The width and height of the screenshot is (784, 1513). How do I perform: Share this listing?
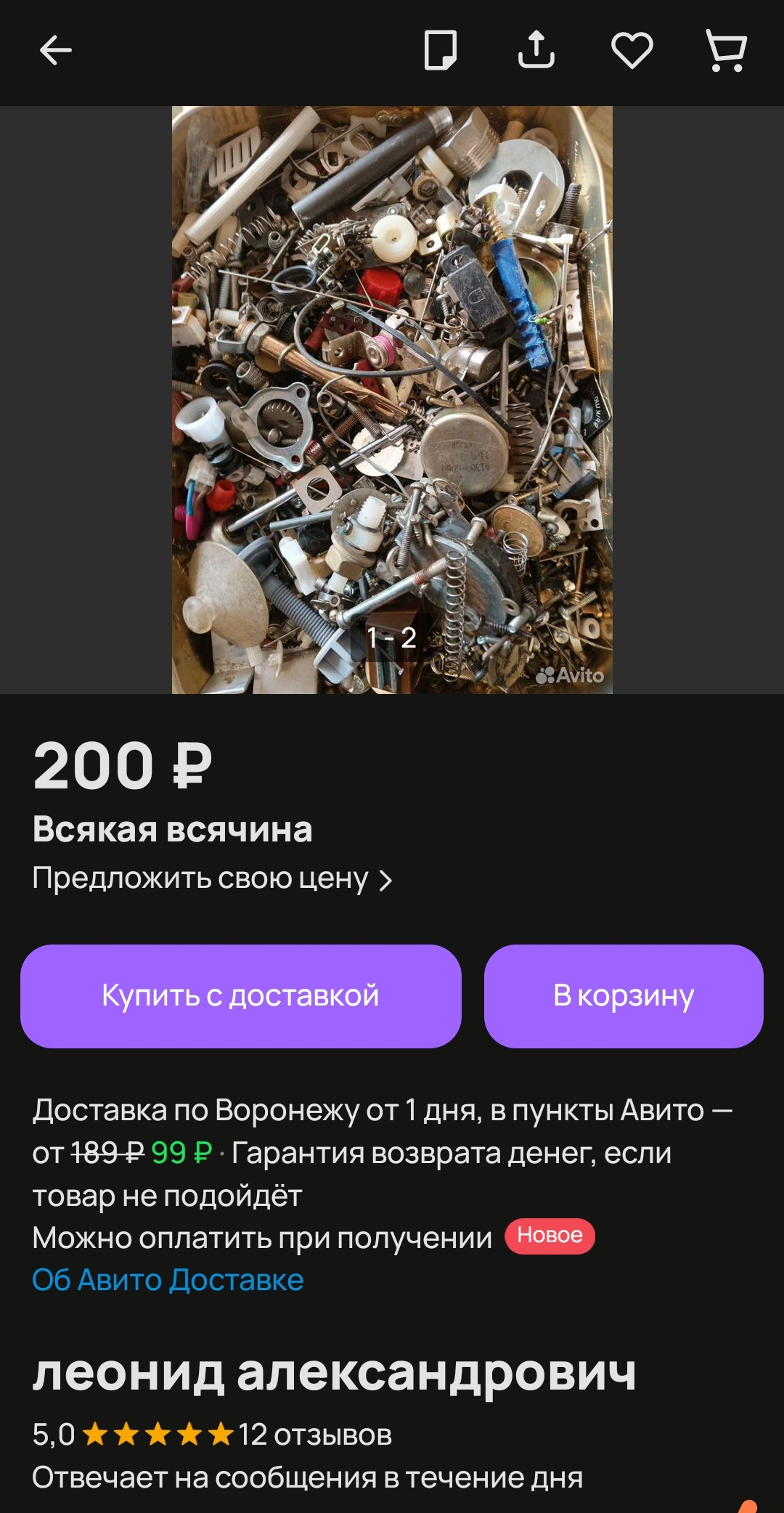[536, 51]
